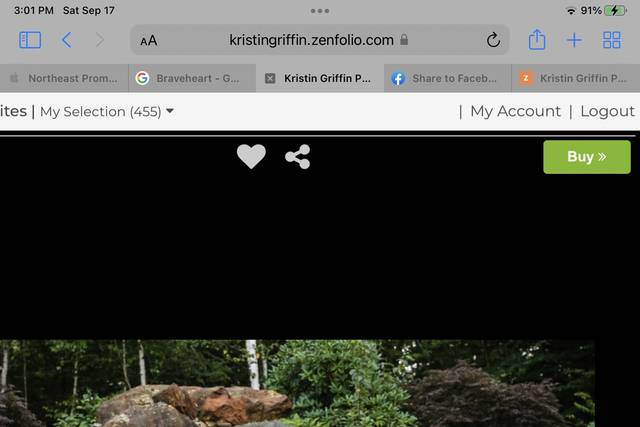The height and width of the screenshot is (427, 640).
Task: Open the Safari share sheet
Action: (537, 40)
